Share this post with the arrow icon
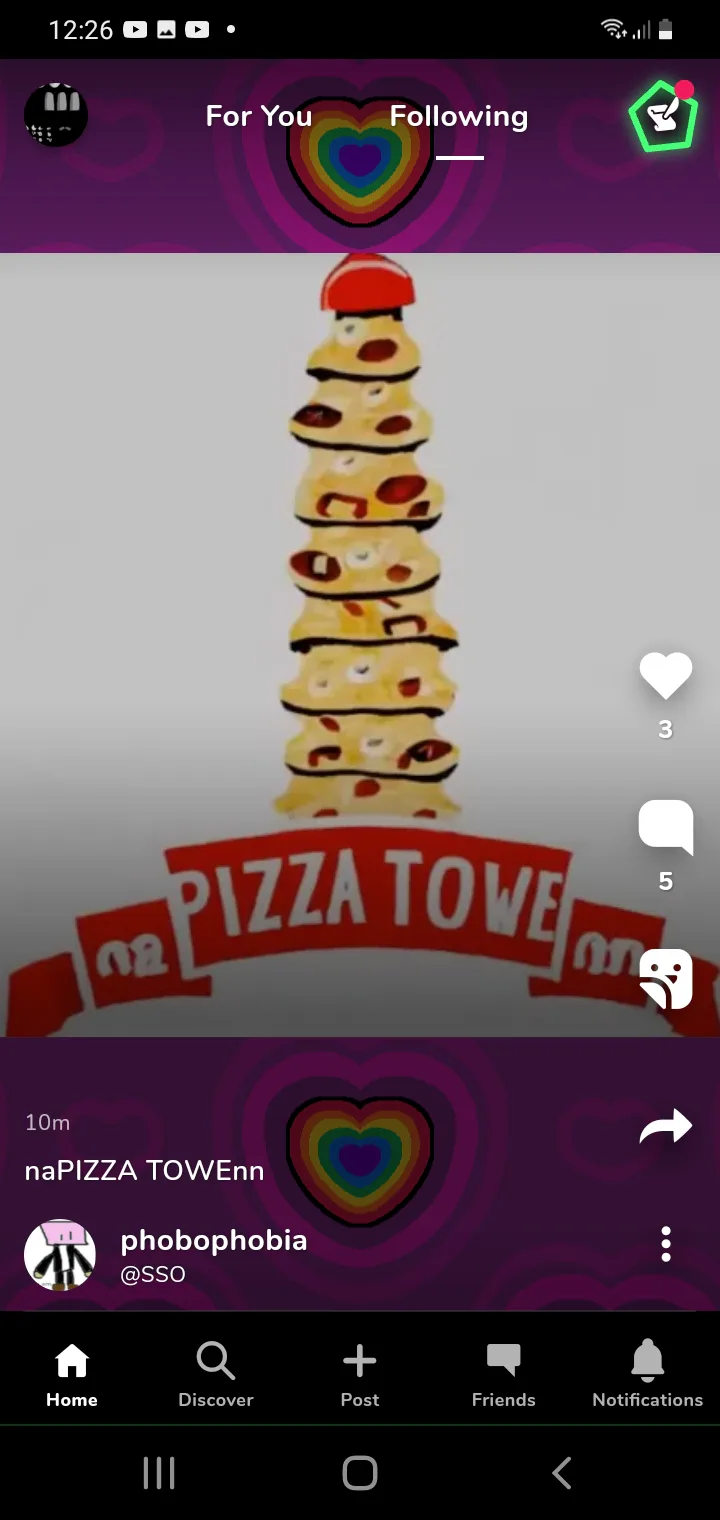The height and width of the screenshot is (1520, 720). click(665, 1127)
